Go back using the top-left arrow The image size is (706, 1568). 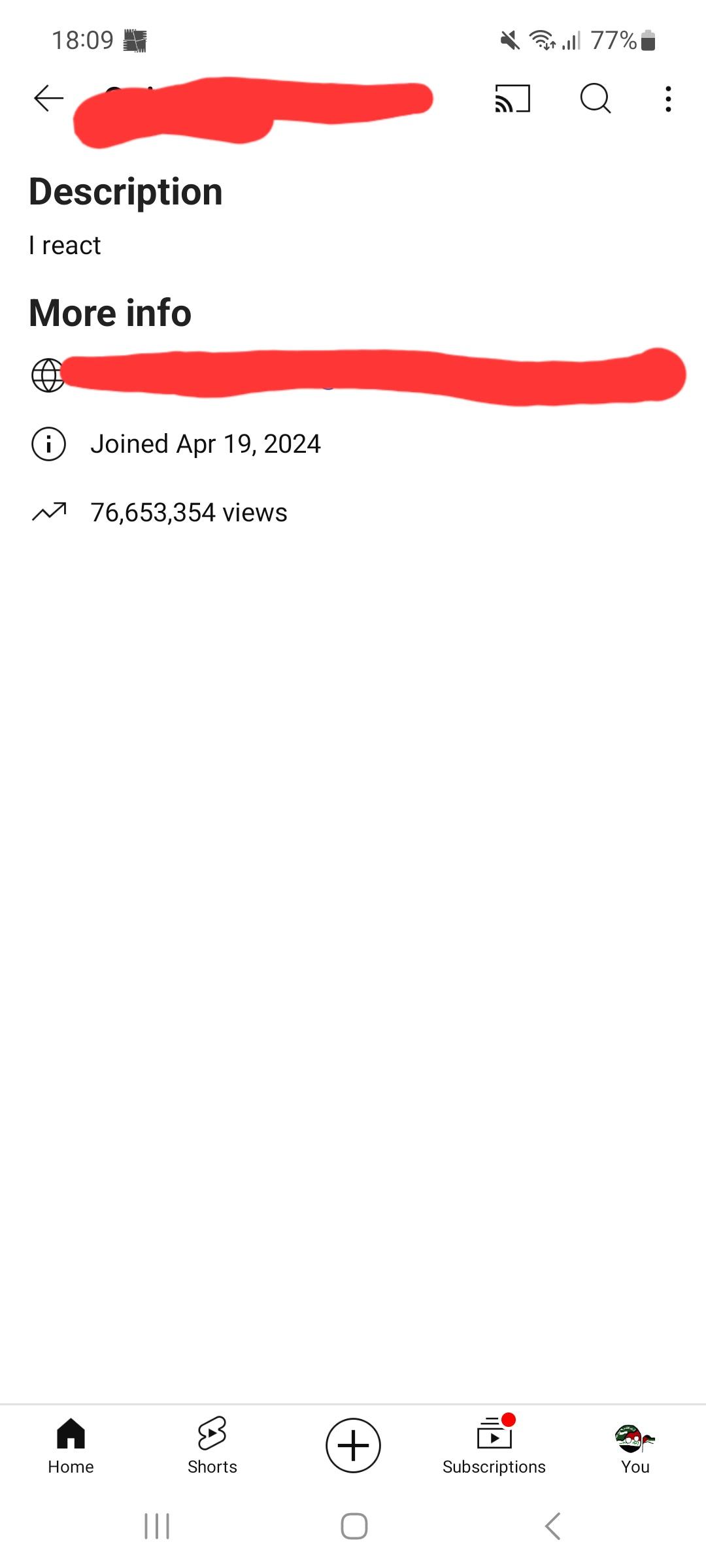49,99
